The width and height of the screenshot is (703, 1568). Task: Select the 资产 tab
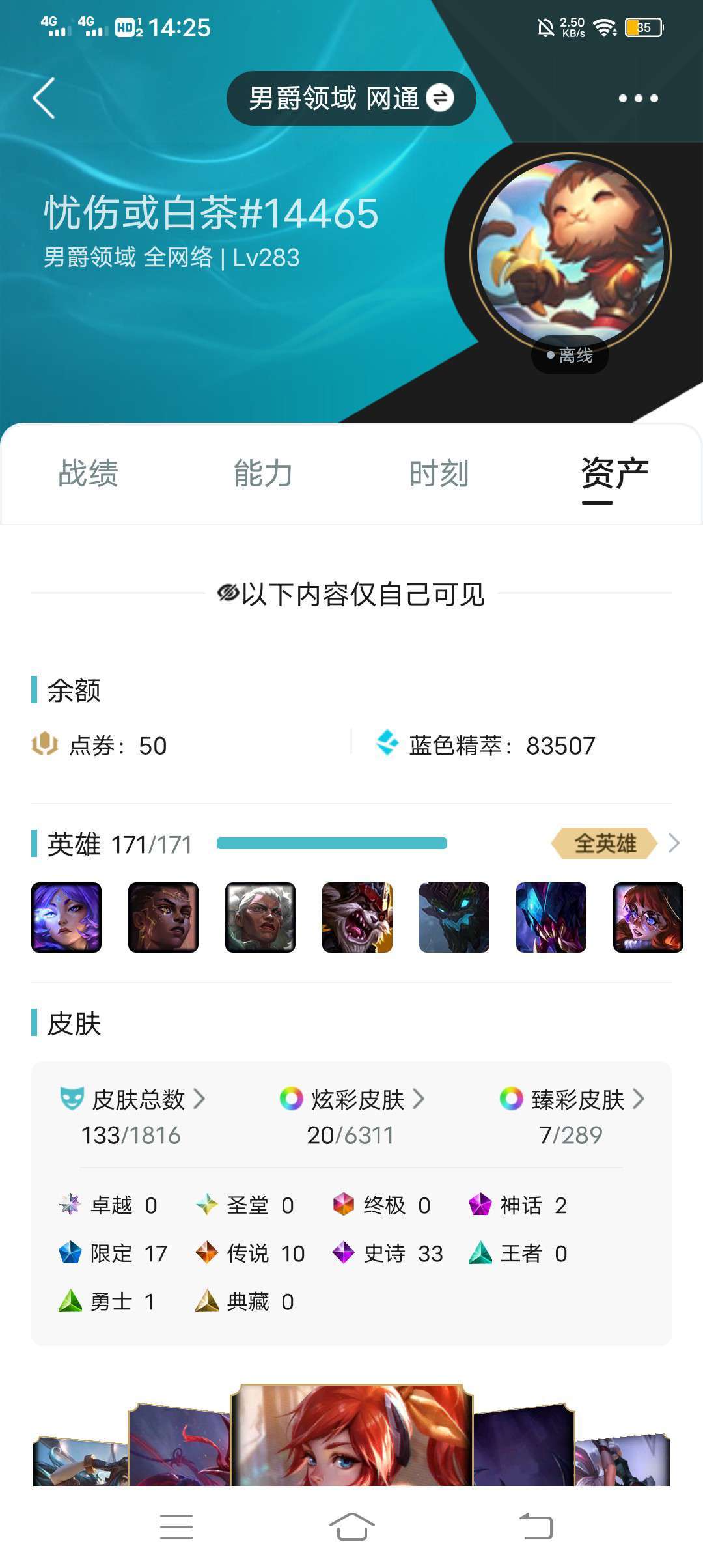[614, 473]
